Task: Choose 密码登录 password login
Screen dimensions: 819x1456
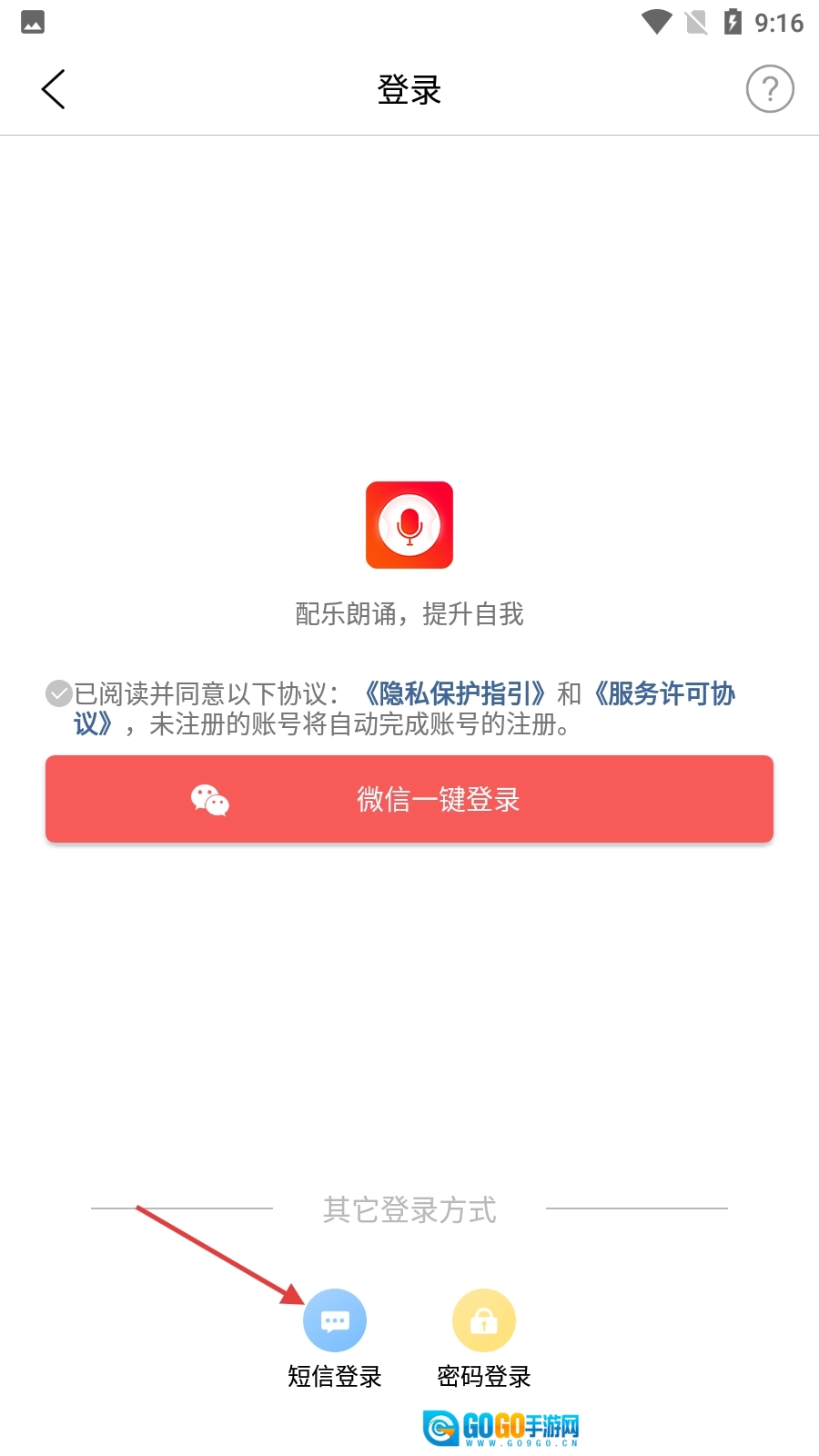Action: point(483,1320)
